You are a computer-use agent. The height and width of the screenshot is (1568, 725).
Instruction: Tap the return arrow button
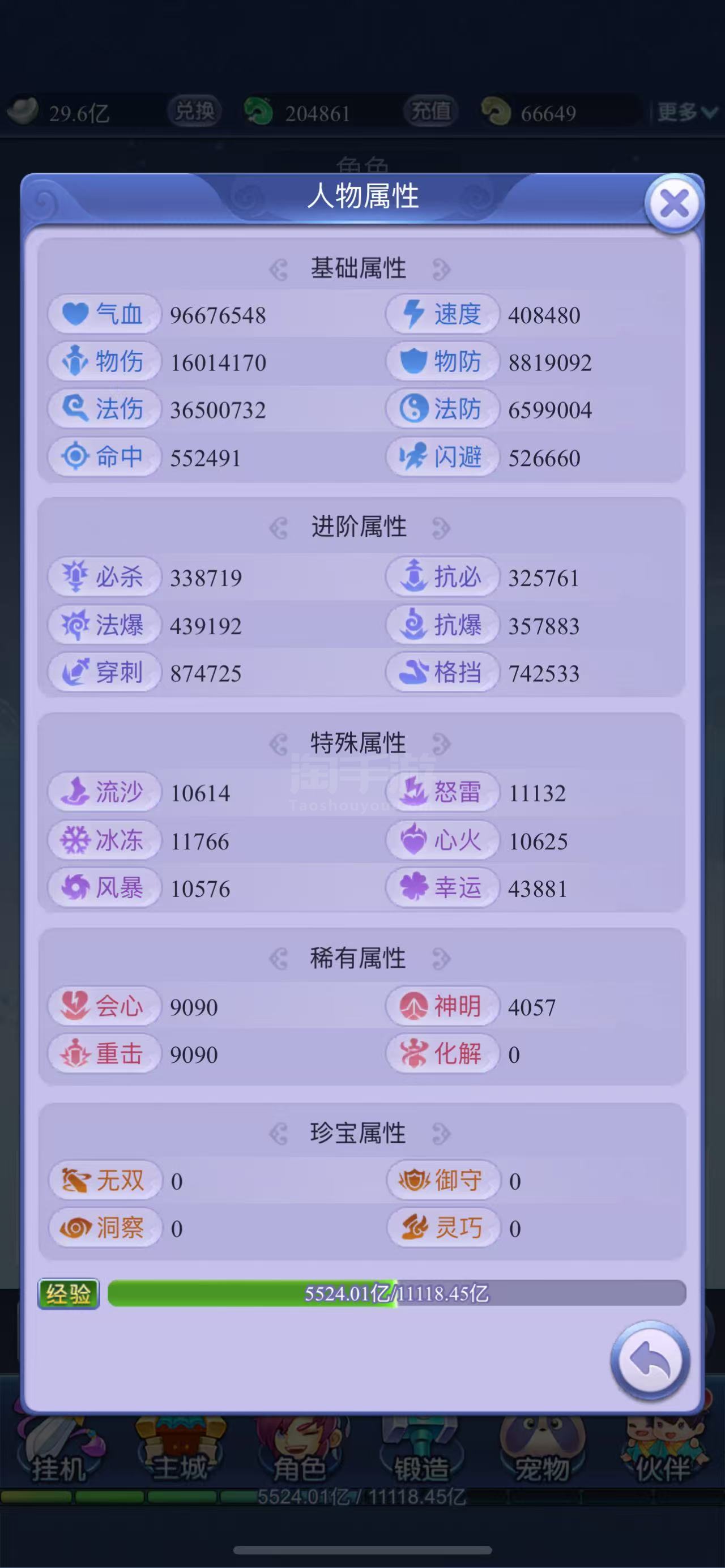coord(650,1360)
